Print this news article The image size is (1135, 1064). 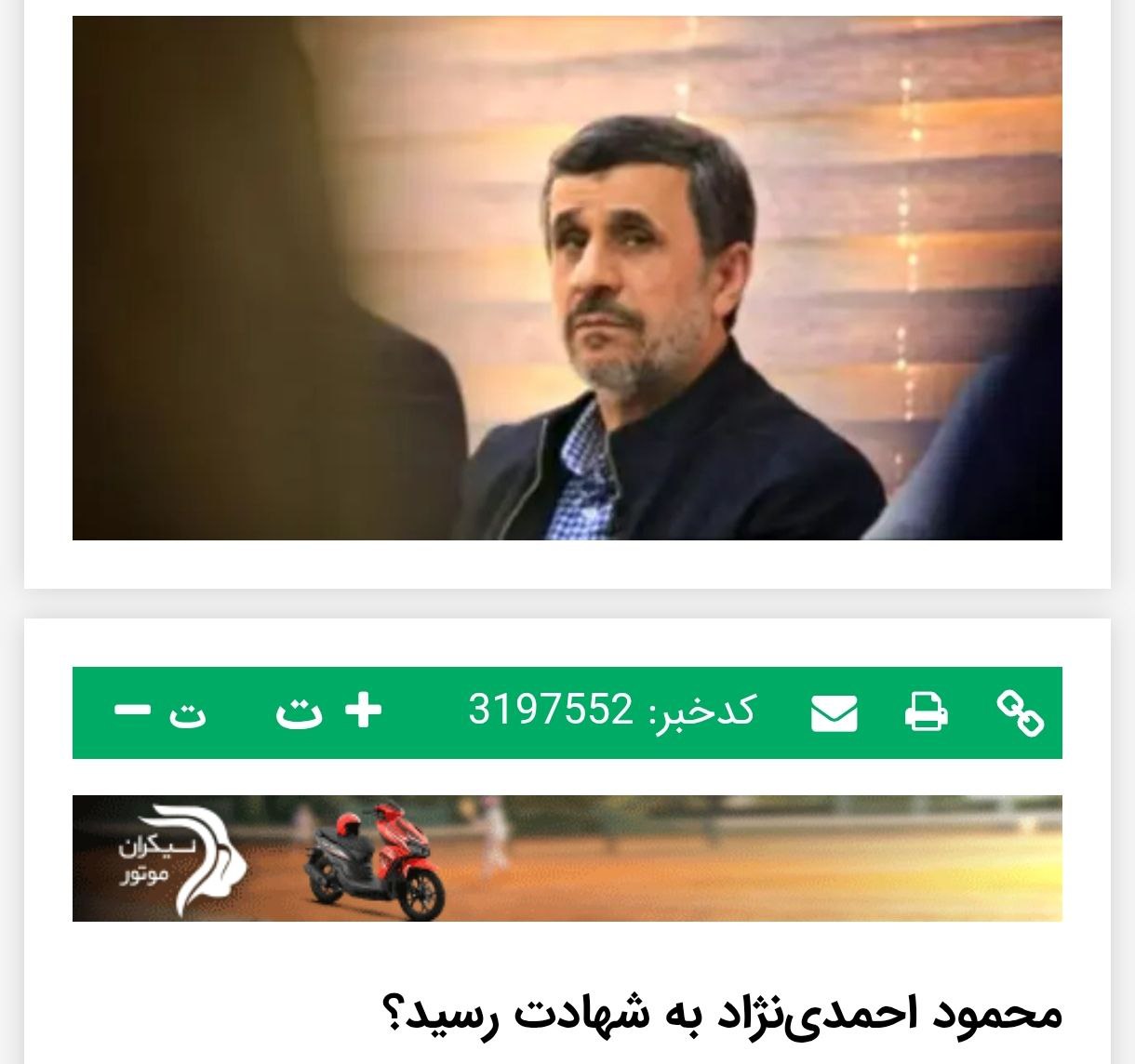[927, 713]
